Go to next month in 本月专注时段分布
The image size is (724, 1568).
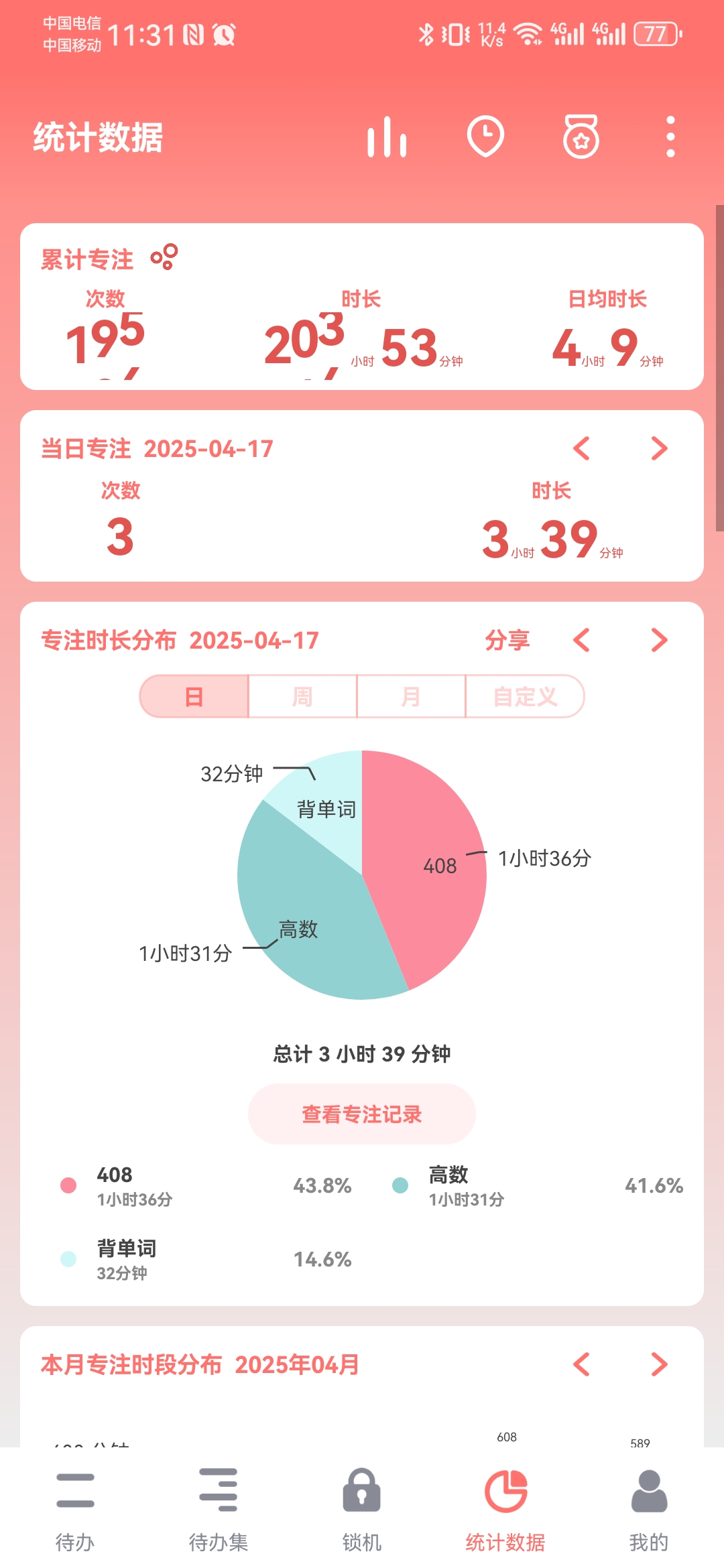[660, 1364]
